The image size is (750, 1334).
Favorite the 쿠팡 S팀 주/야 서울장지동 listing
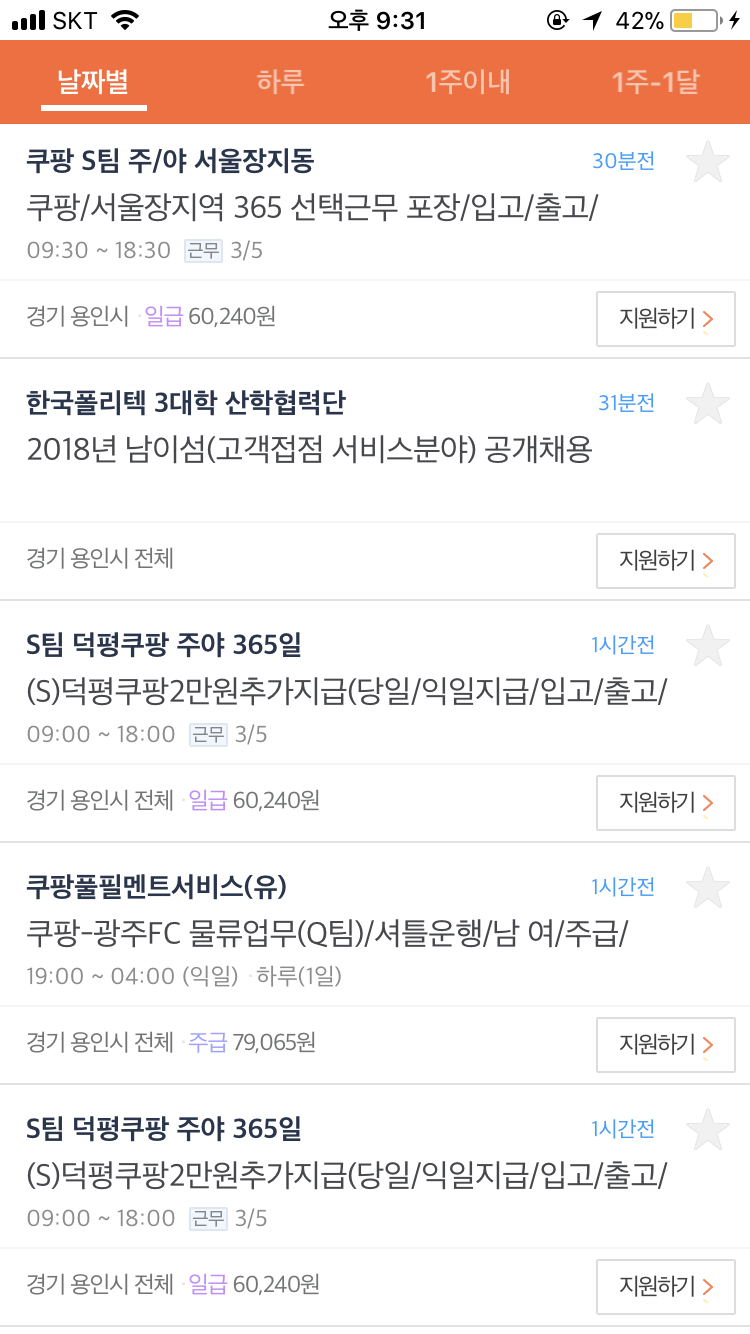coord(708,162)
